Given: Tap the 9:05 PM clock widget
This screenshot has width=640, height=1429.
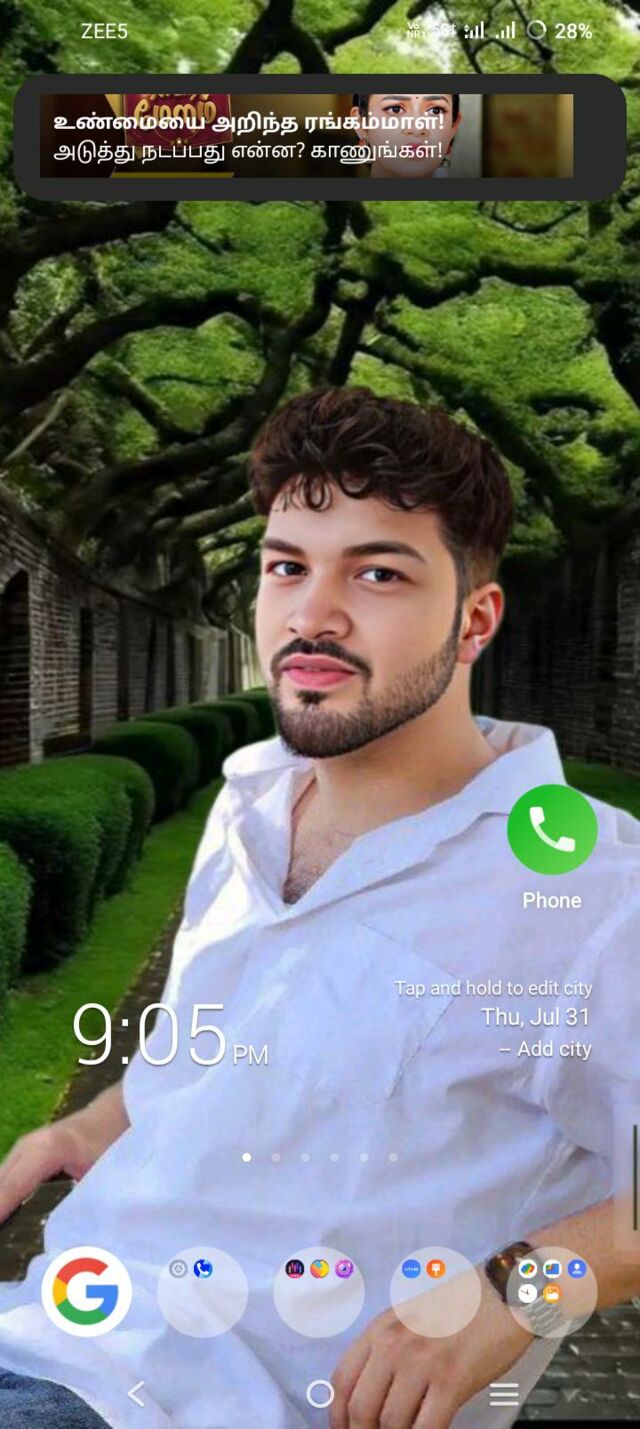Looking at the screenshot, I should 170,1036.
